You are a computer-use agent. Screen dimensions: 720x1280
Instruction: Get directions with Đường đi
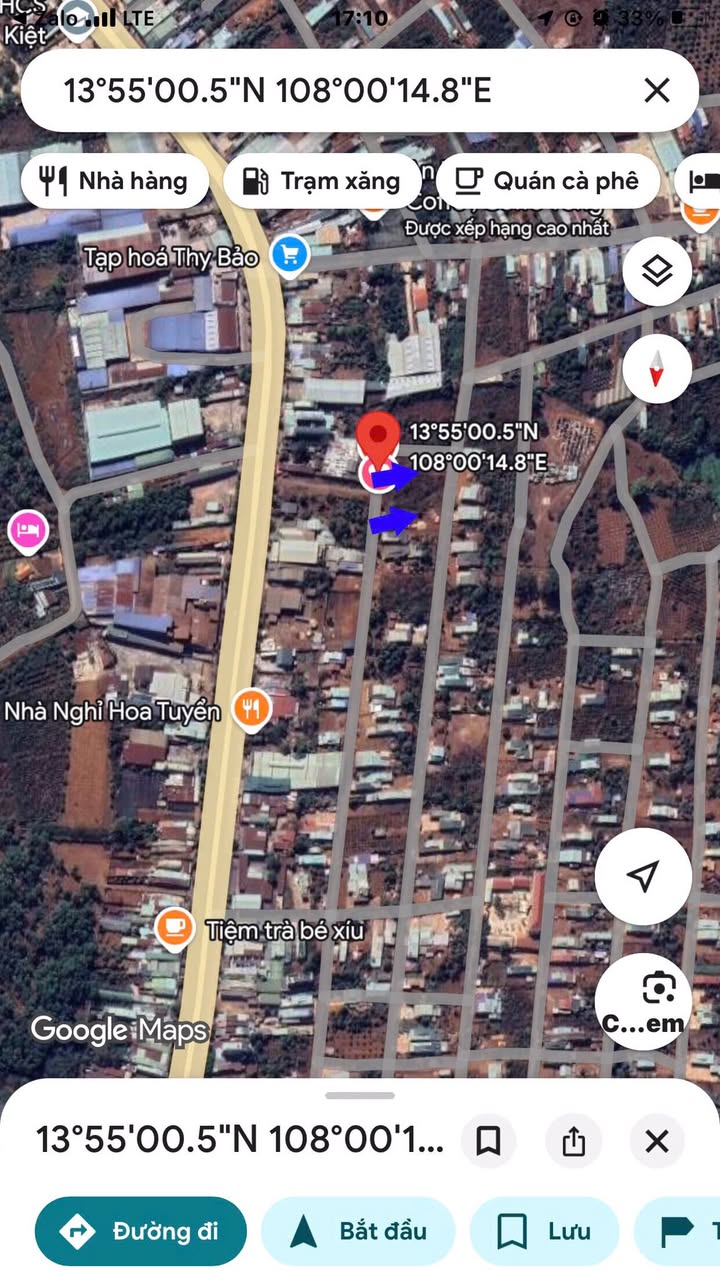click(141, 1231)
